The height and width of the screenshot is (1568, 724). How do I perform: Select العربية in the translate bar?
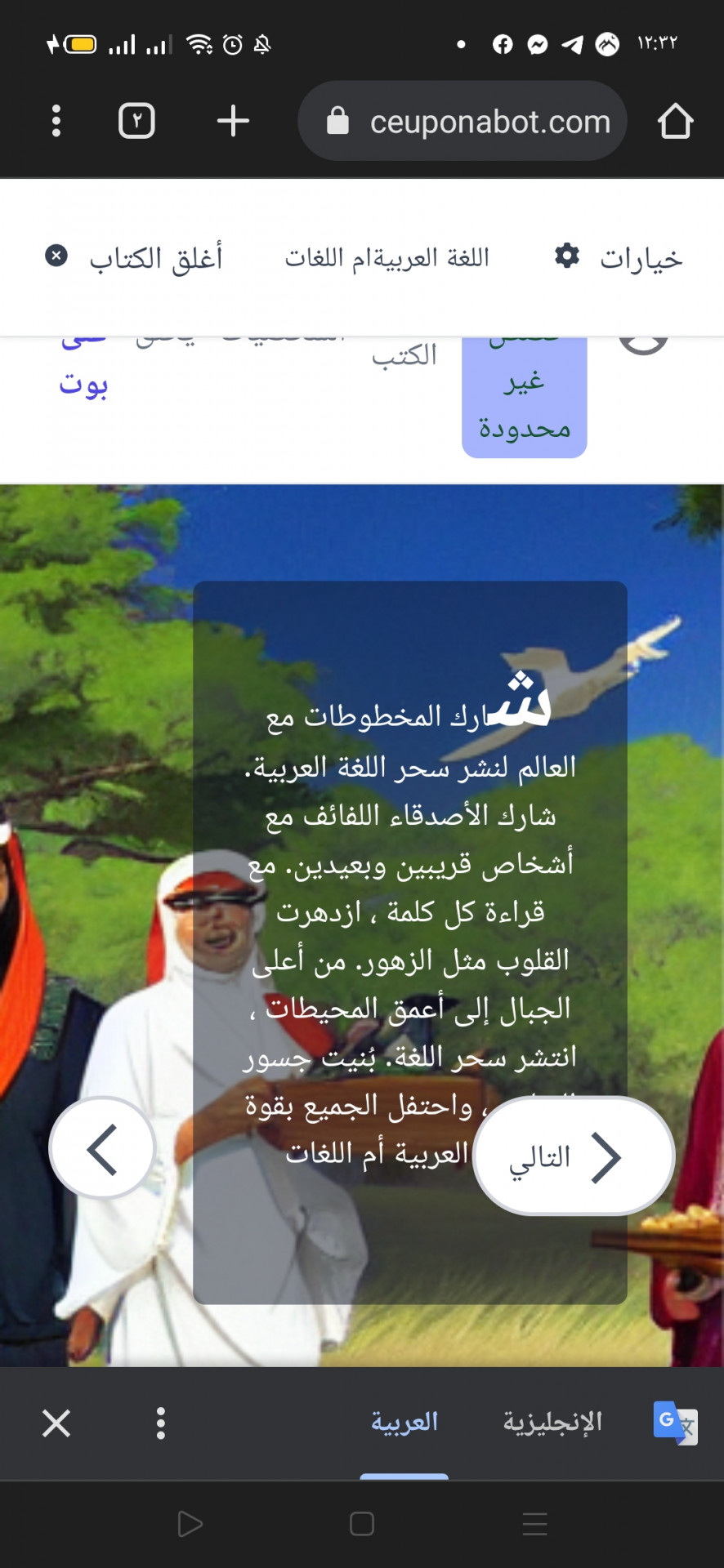pos(404,1423)
